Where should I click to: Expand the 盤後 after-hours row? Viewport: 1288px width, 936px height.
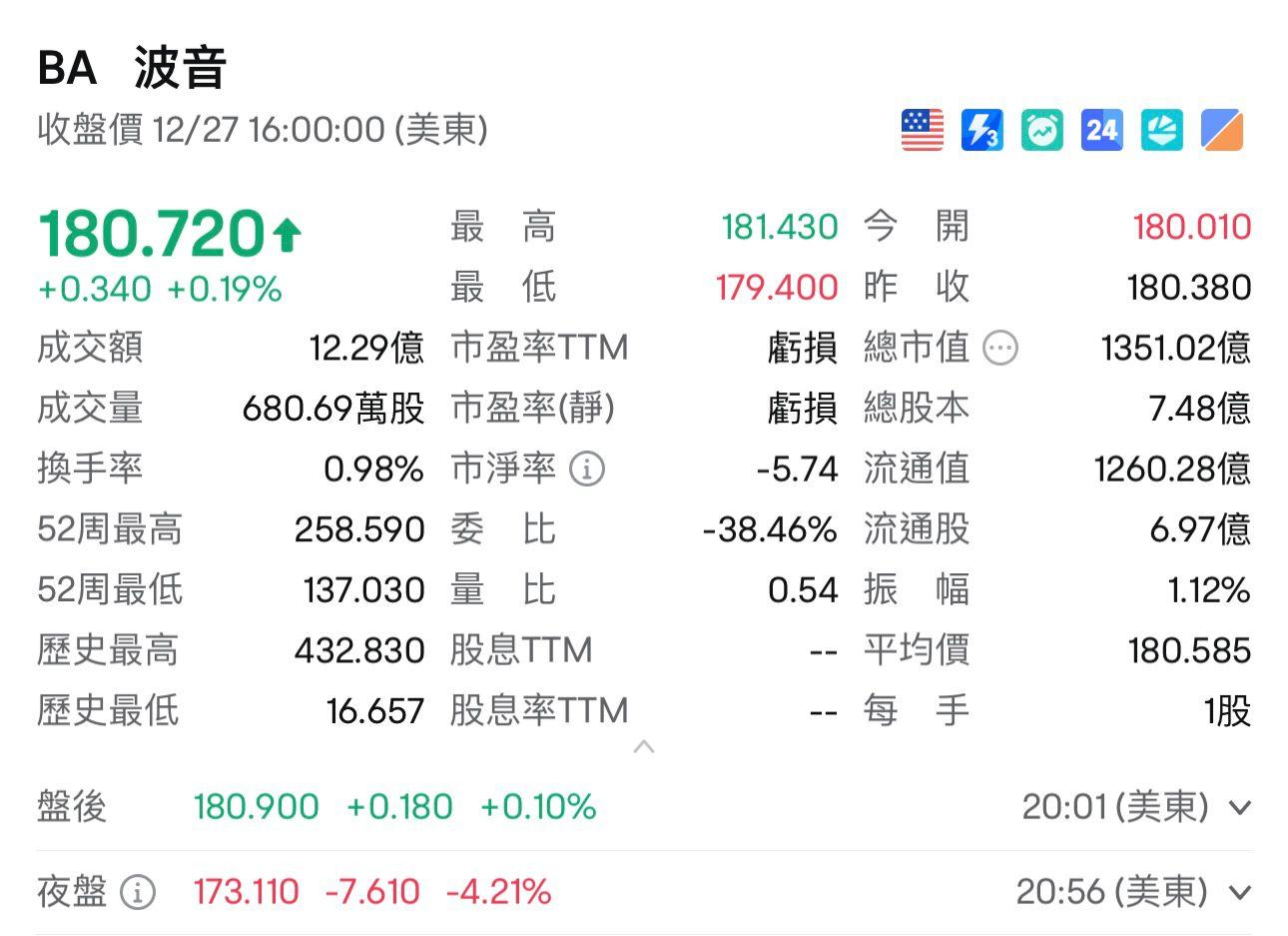tap(1239, 807)
